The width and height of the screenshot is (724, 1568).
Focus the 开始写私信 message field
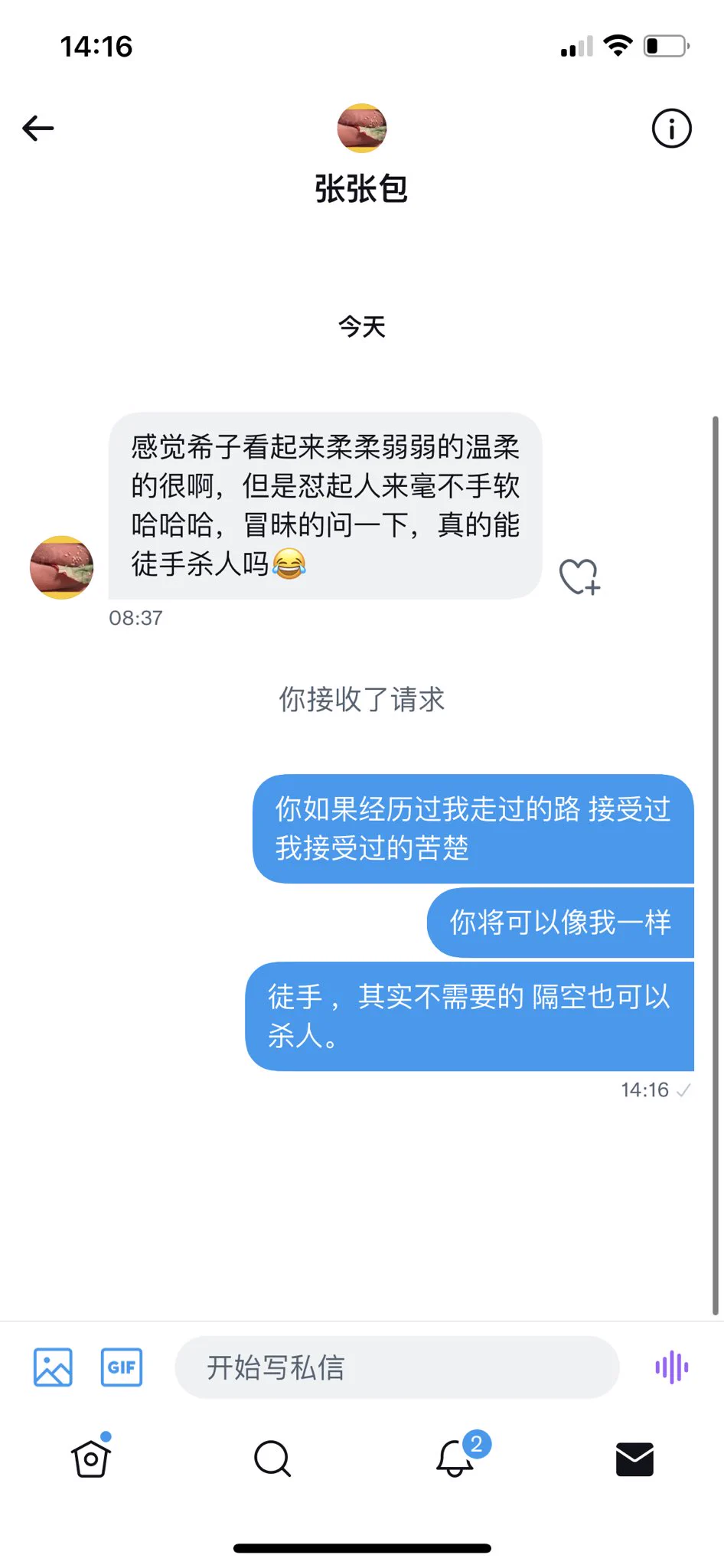(396, 1367)
